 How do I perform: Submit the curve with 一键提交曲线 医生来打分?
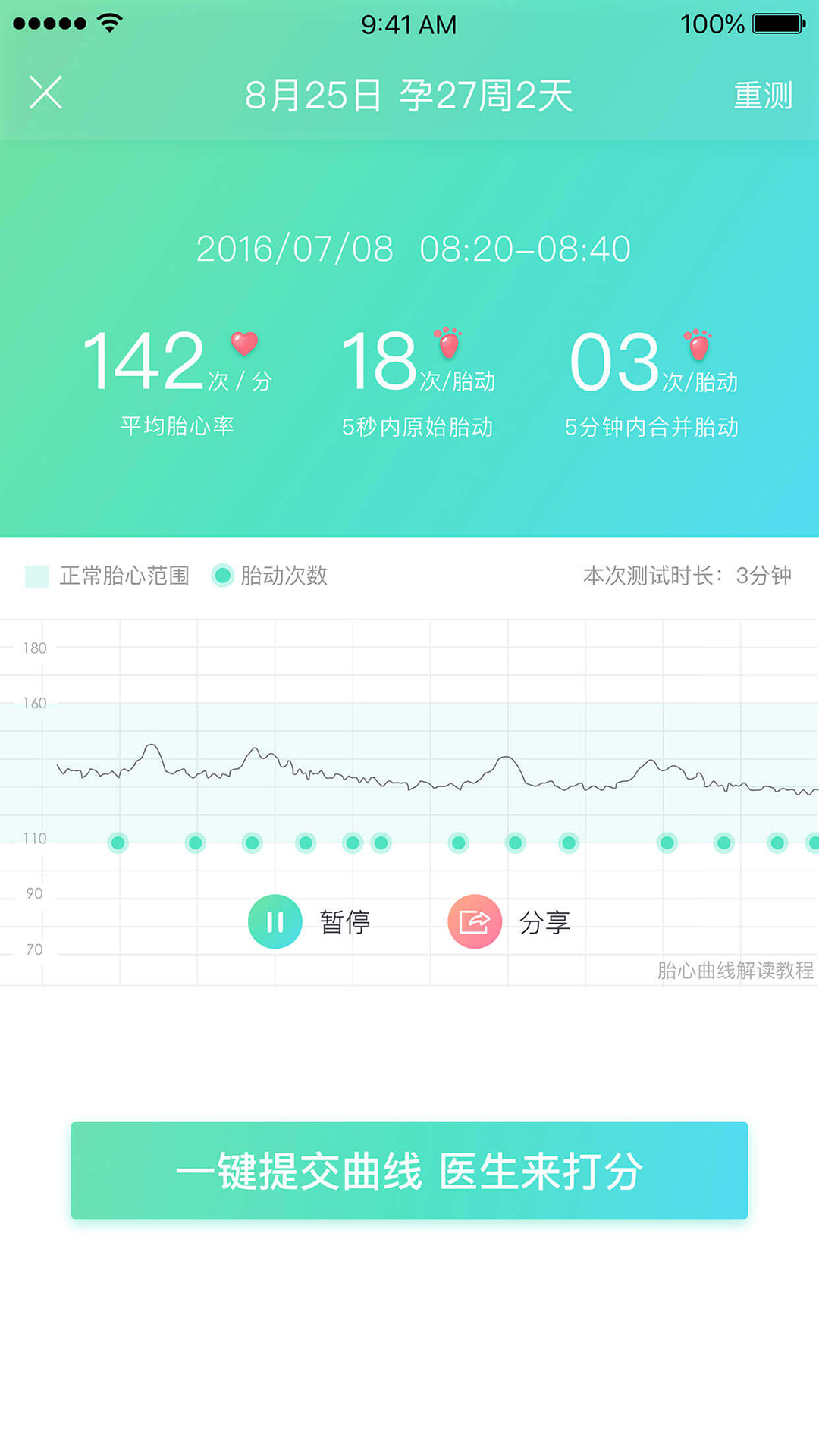(409, 1170)
